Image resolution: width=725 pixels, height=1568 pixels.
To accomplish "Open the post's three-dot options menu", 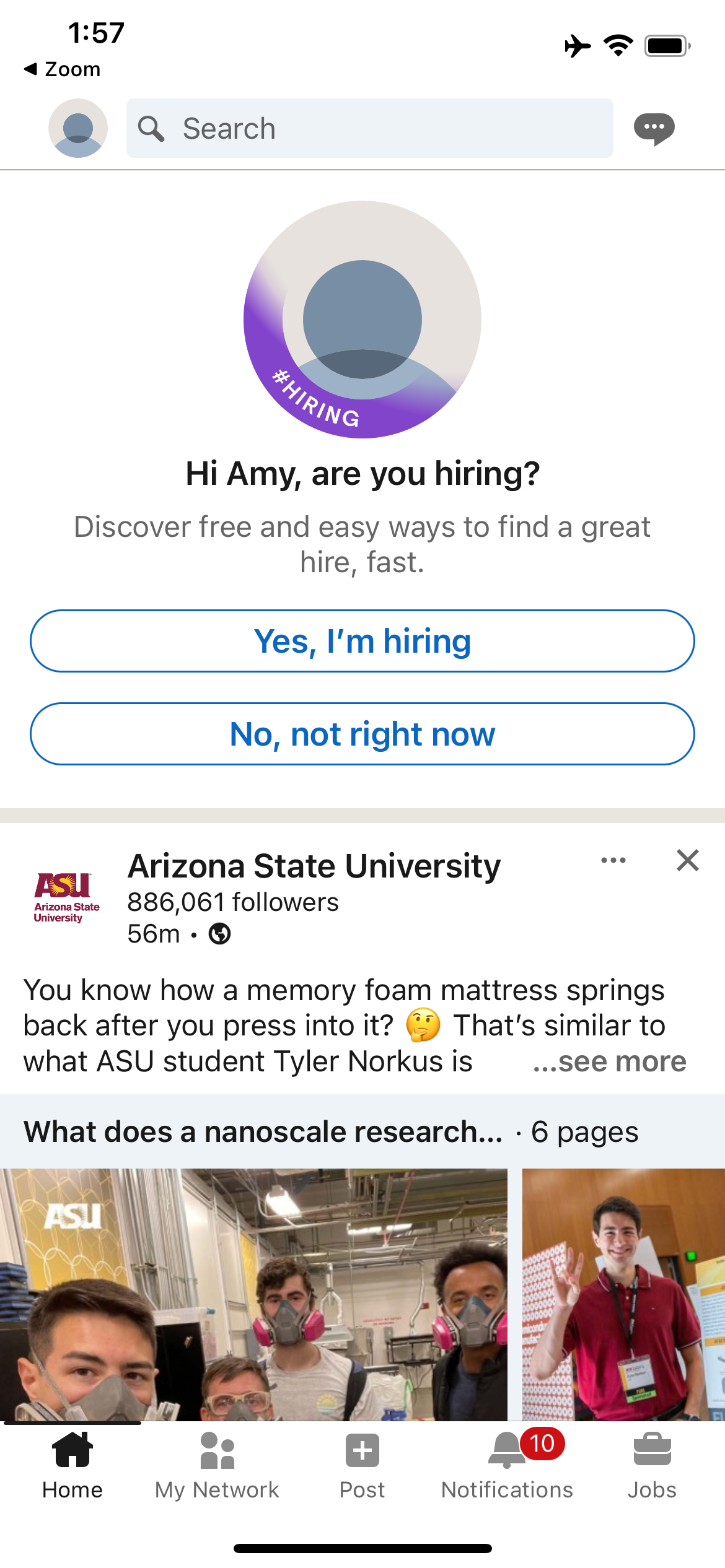I will pyautogui.click(x=613, y=860).
